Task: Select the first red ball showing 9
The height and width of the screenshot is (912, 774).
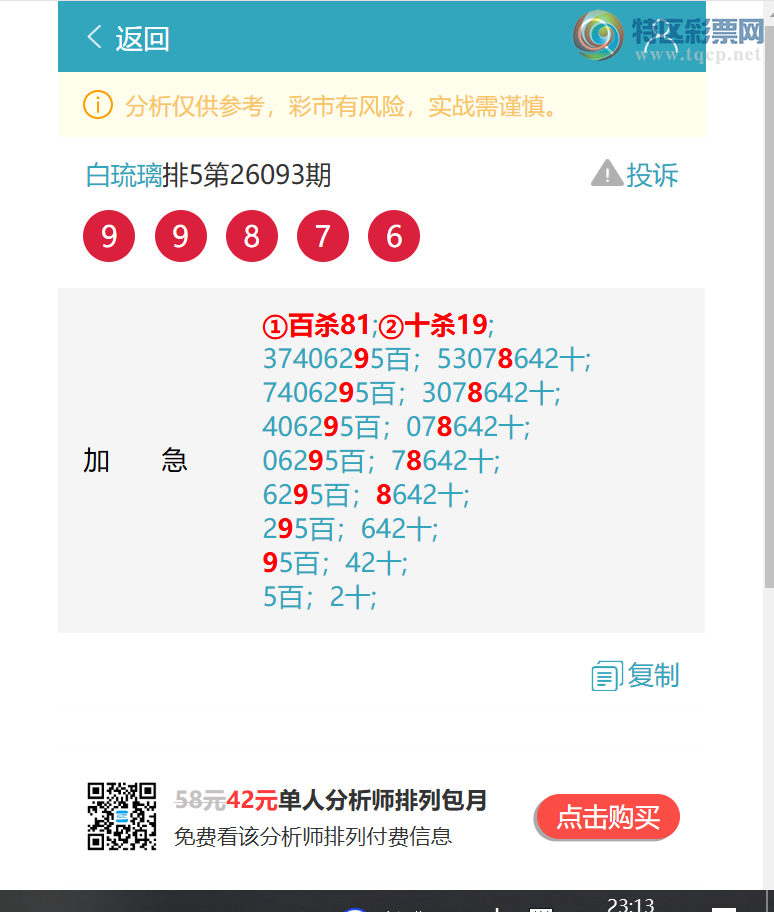Action: click(x=108, y=236)
